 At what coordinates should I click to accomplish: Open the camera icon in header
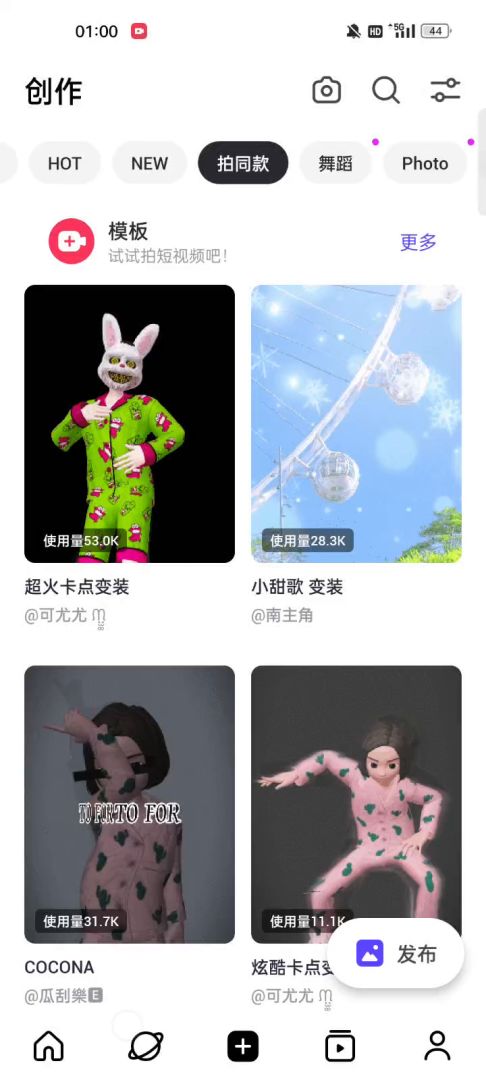326,90
